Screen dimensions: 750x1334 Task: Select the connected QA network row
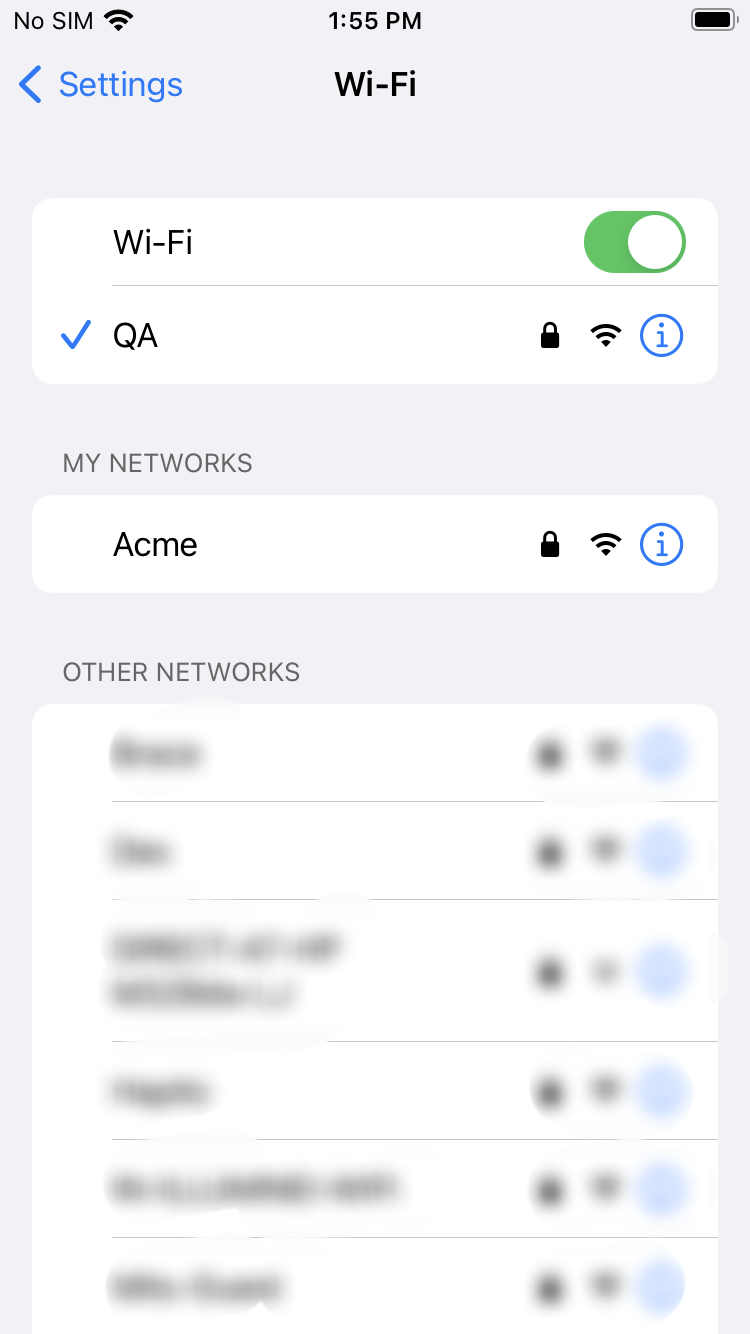click(375, 336)
